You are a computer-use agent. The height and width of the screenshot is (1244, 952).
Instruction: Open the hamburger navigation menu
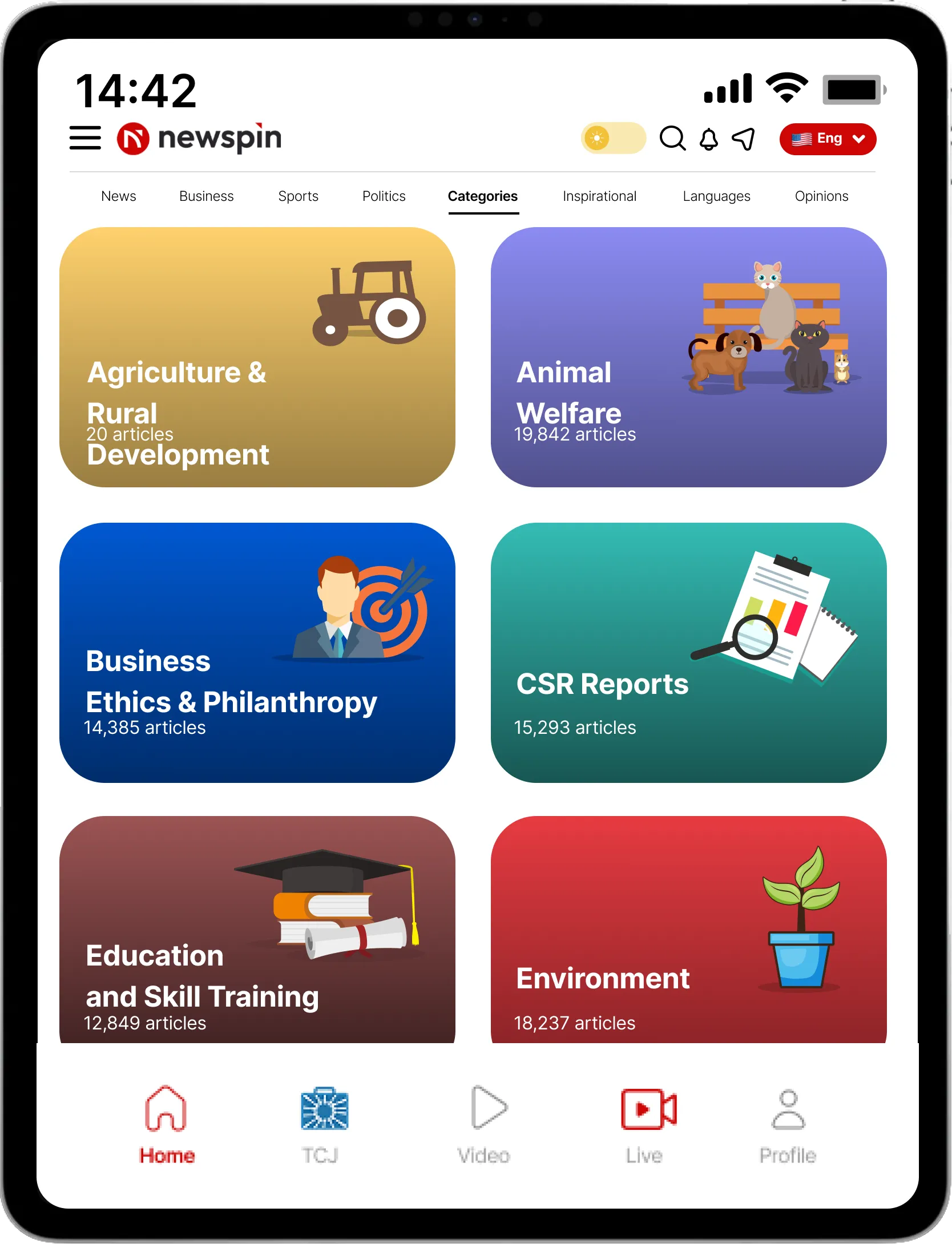[86, 138]
